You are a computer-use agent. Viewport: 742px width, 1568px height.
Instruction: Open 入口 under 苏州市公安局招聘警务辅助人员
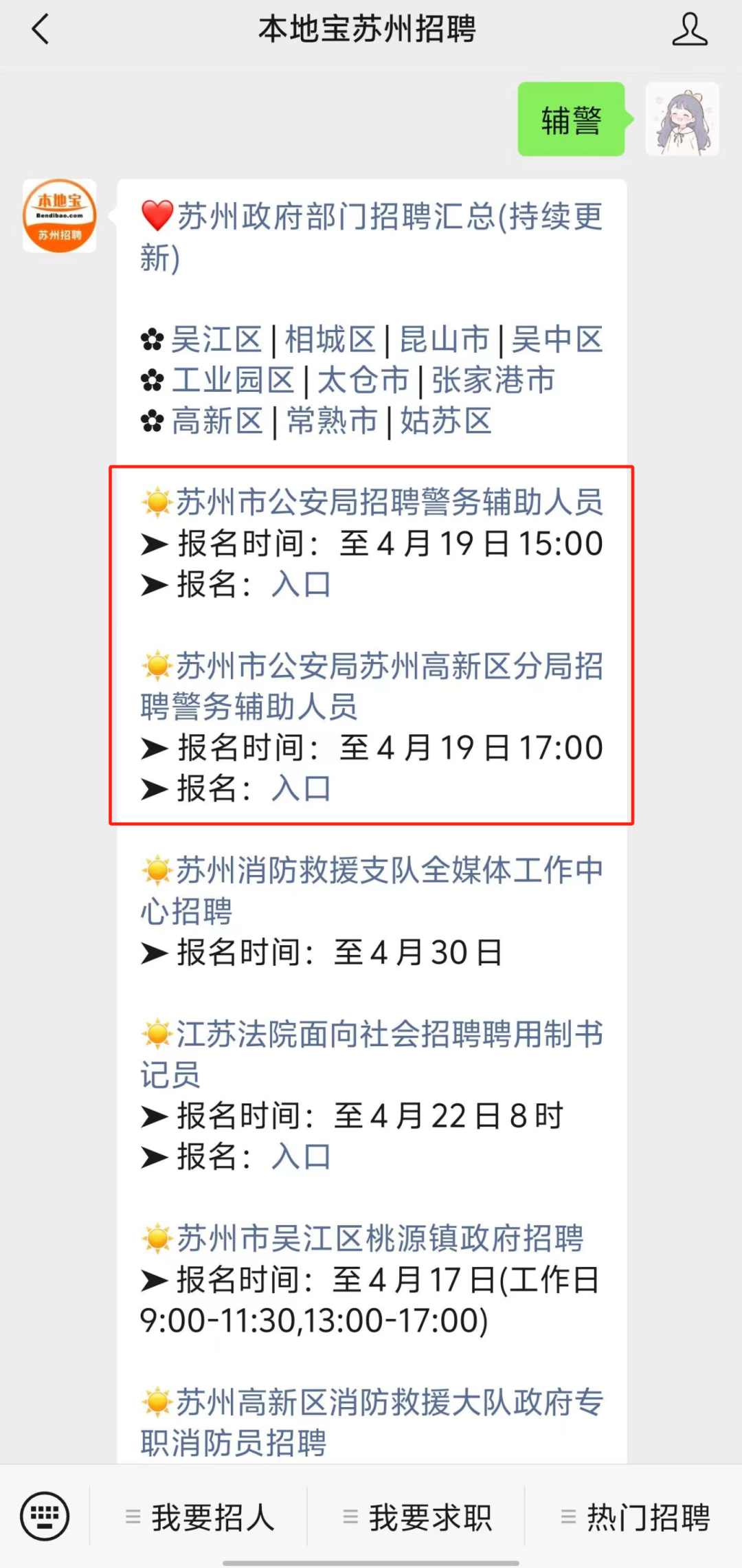click(x=301, y=585)
